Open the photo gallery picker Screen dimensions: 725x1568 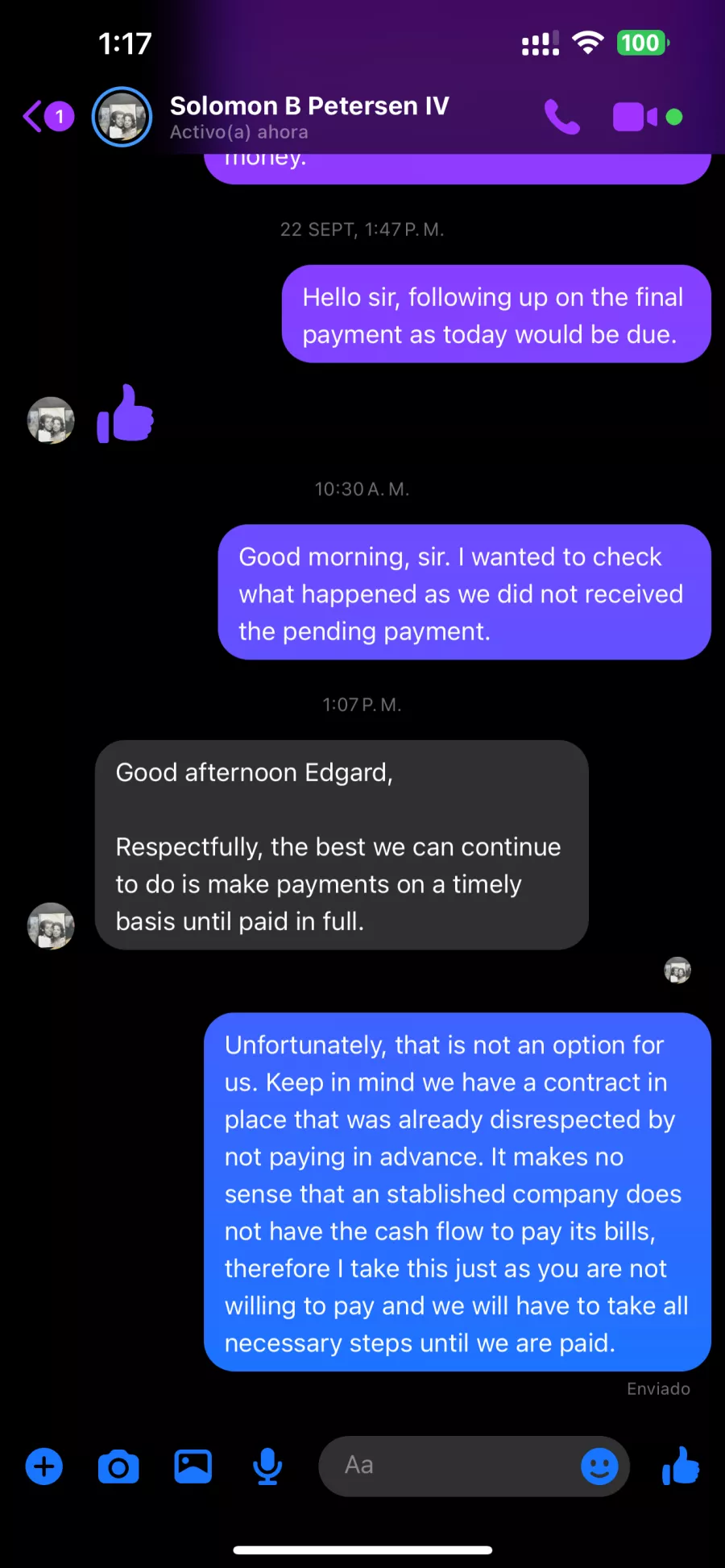coord(193,1467)
